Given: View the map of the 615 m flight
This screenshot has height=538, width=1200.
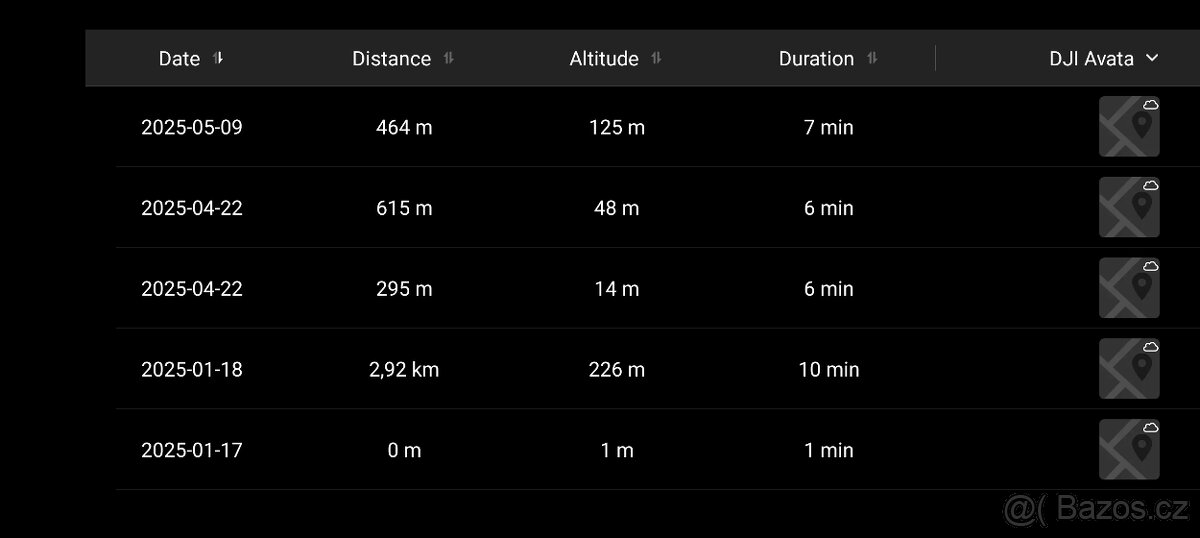Looking at the screenshot, I should tap(1129, 208).
